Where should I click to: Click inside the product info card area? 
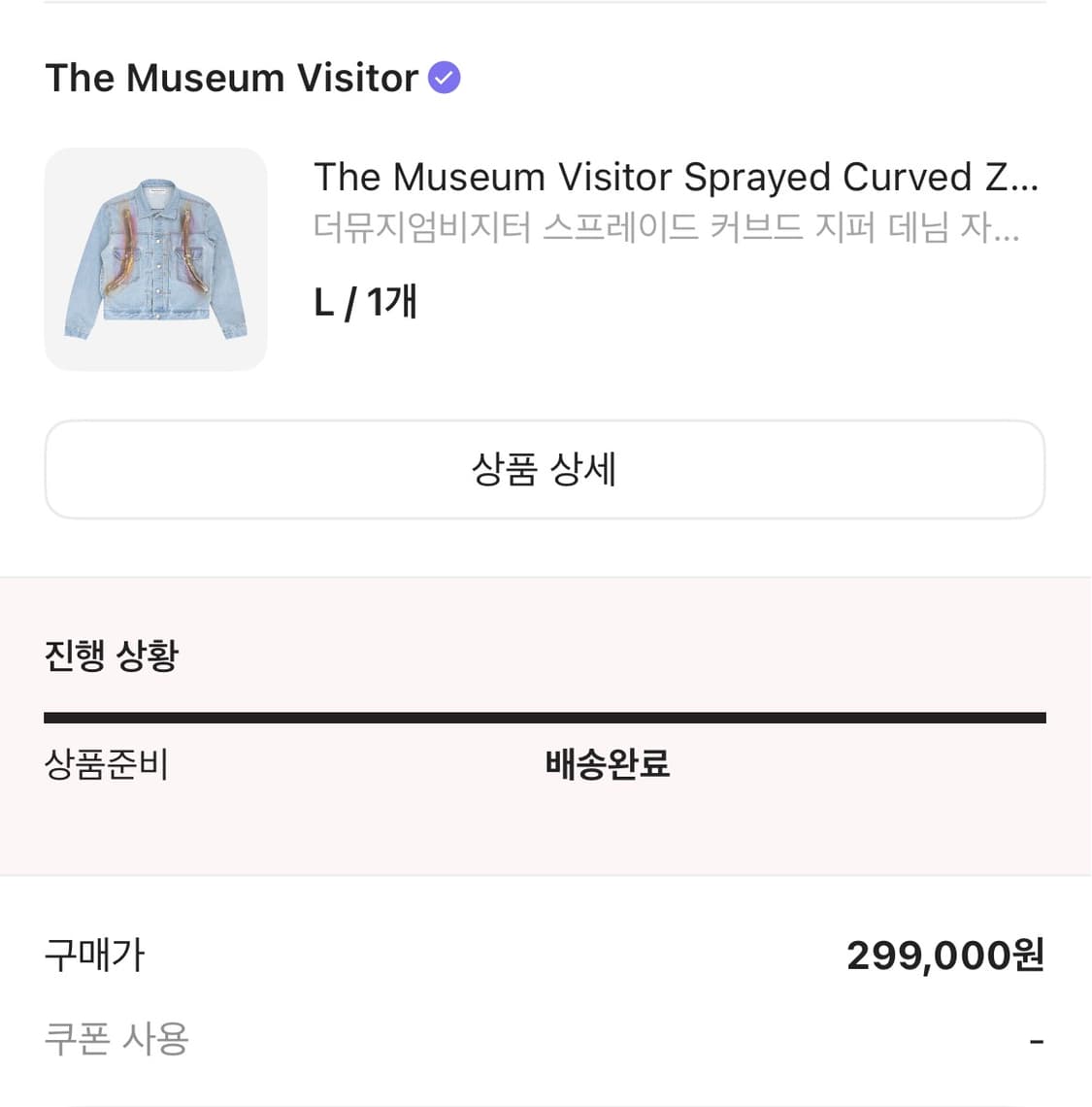tap(544, 258)
